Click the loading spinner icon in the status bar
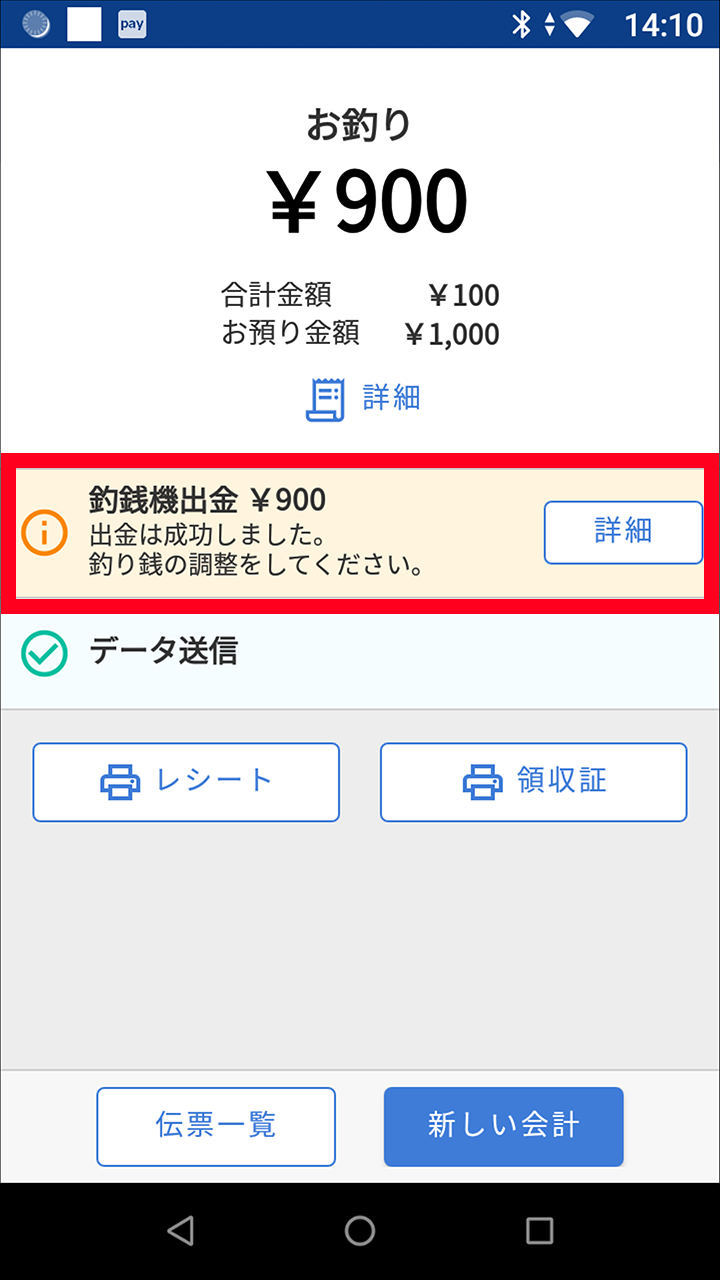The width and height of the screenshot is (720, 1280). [36, 23]
